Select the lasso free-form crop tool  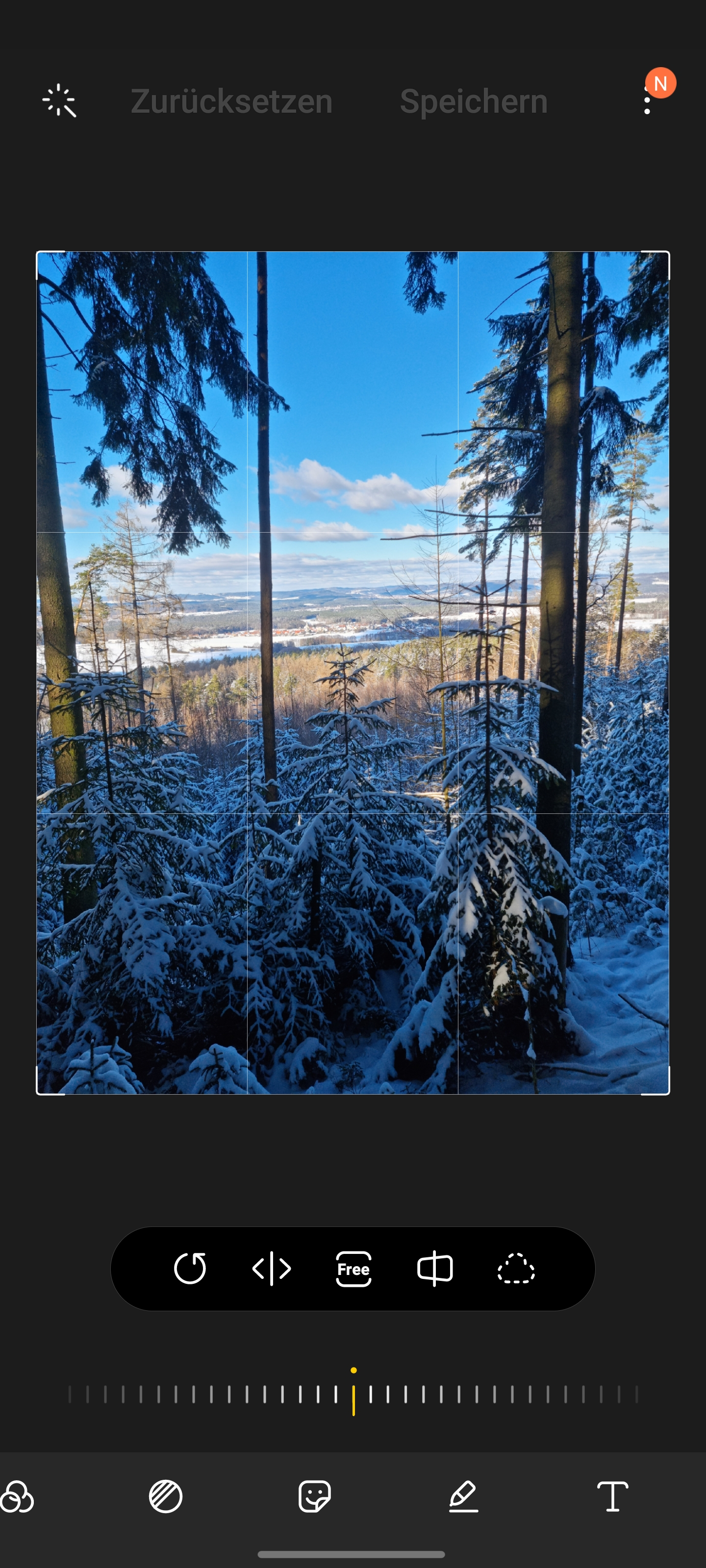pyautogui.click(x=516, y=1269)
